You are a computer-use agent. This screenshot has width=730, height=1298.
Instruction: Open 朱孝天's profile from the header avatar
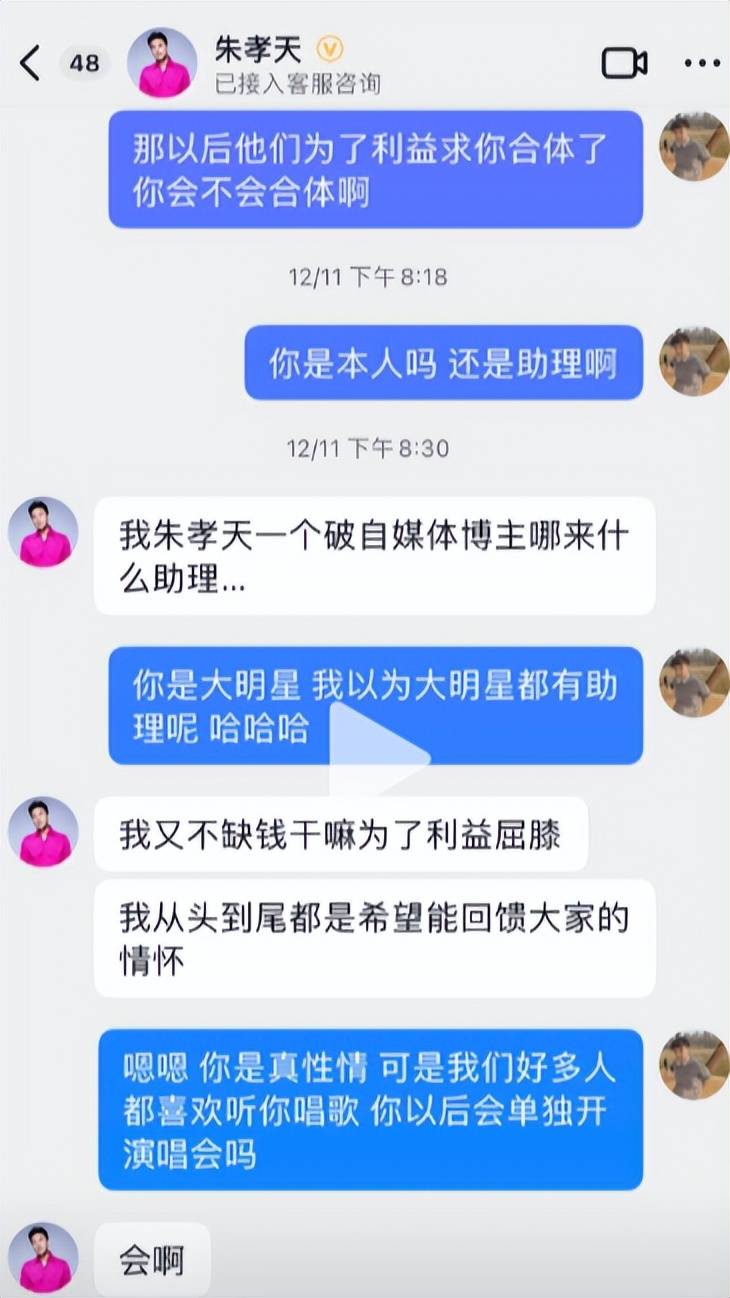(161, 63)
